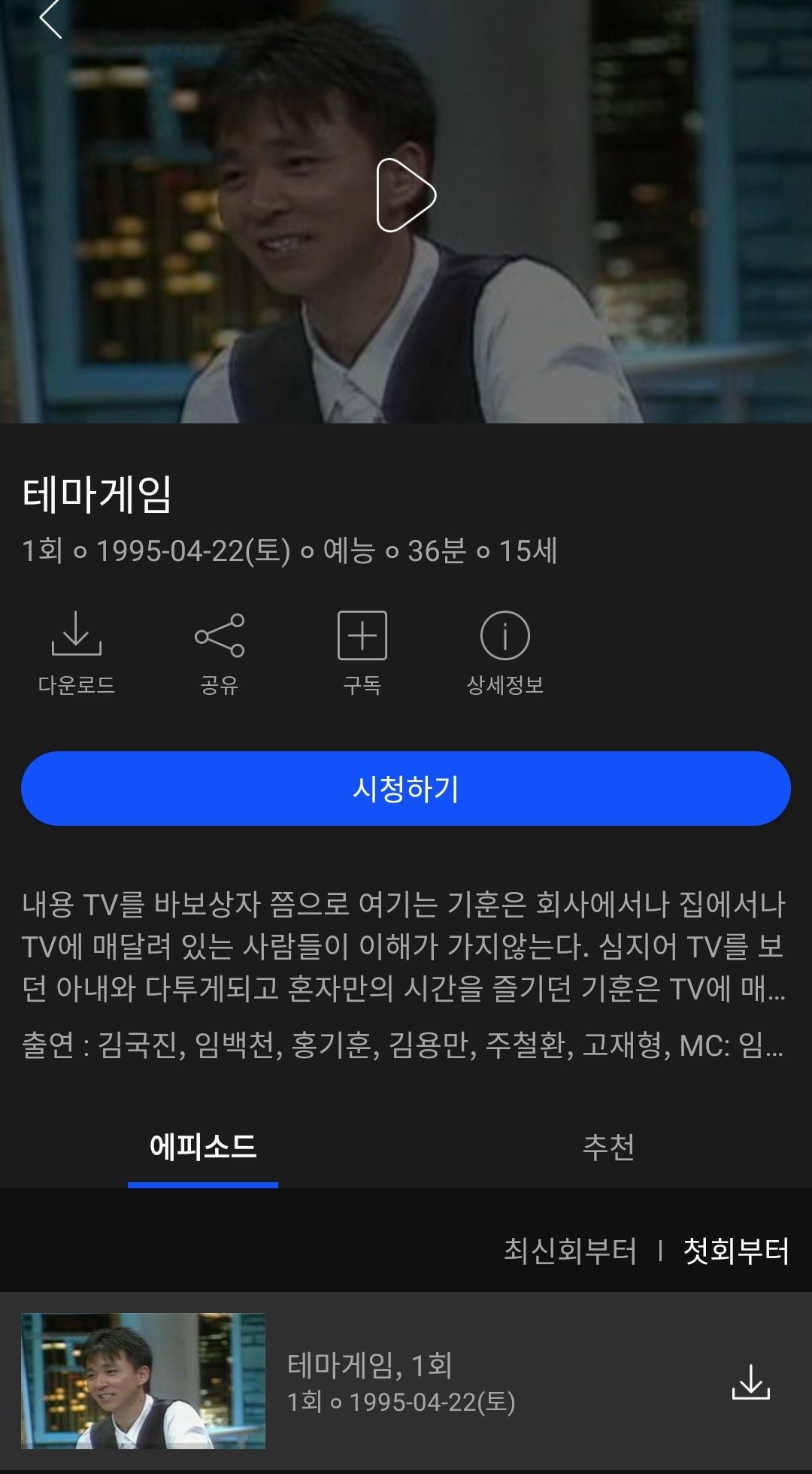This screenshot has height=1474, width=812.
Task: Sort episodes by 최신회부터
Action: [x=570, y=1251]
